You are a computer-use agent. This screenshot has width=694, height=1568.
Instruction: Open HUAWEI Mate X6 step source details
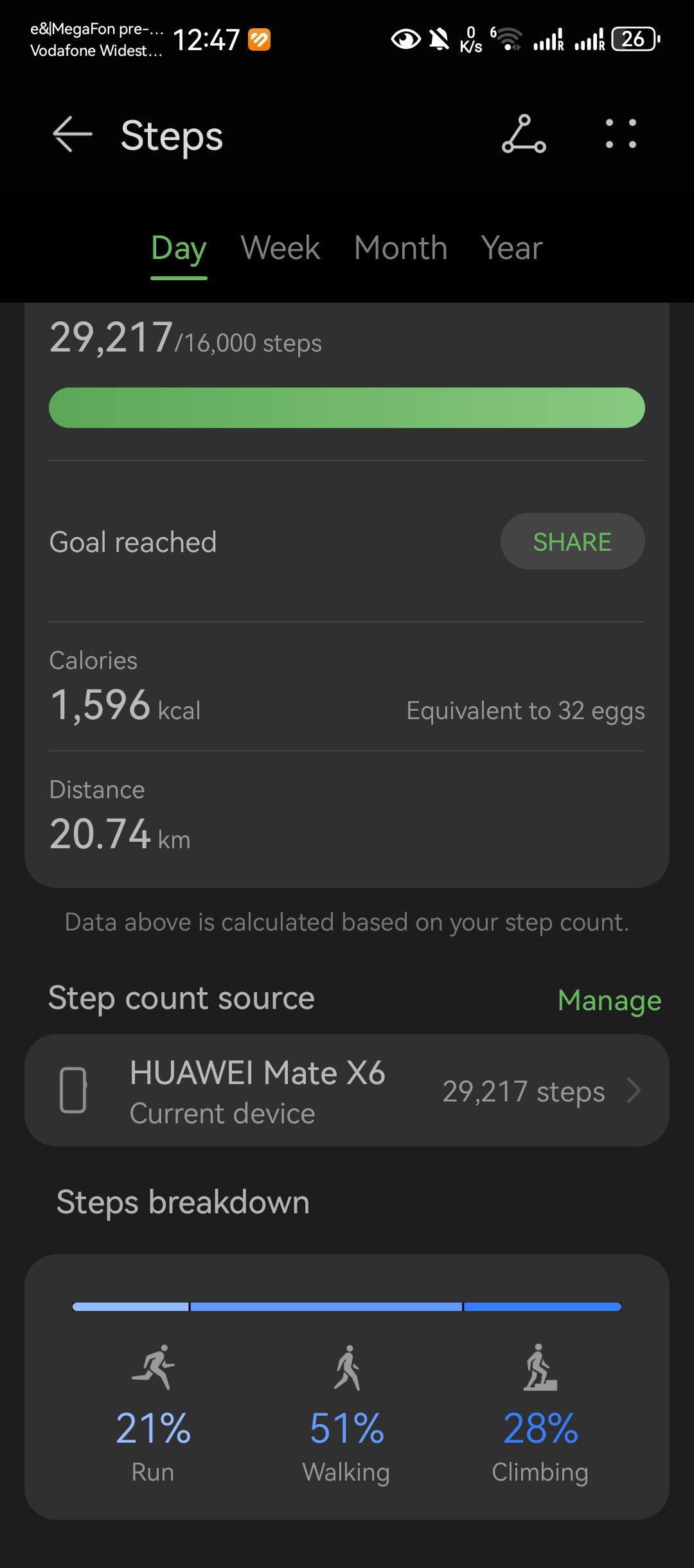point(347,1091)
